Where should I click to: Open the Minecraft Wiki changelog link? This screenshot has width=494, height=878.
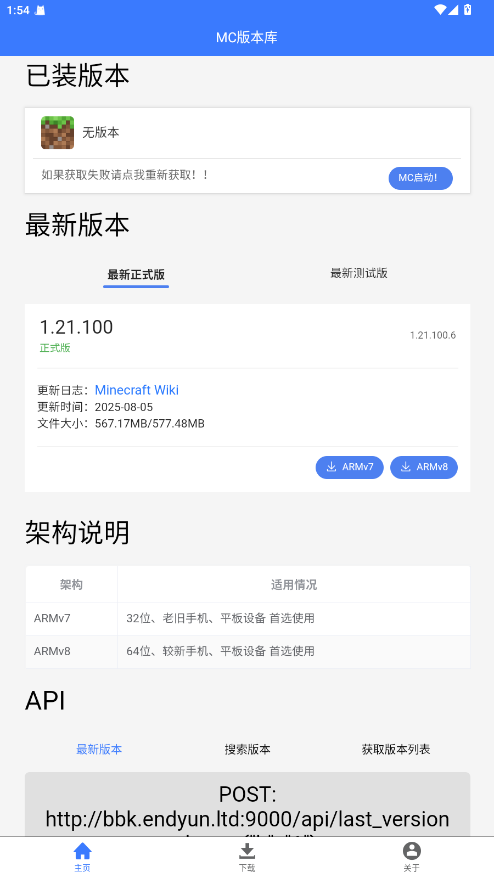(137, 390)
